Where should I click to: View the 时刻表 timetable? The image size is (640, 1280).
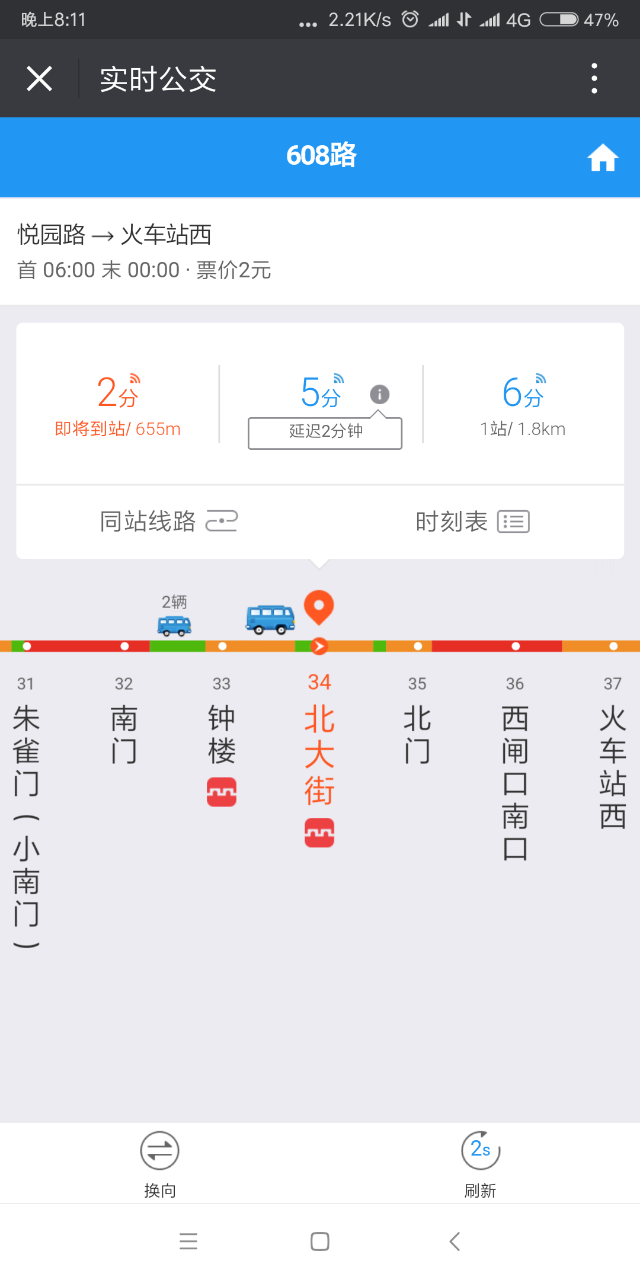(472, 521)
